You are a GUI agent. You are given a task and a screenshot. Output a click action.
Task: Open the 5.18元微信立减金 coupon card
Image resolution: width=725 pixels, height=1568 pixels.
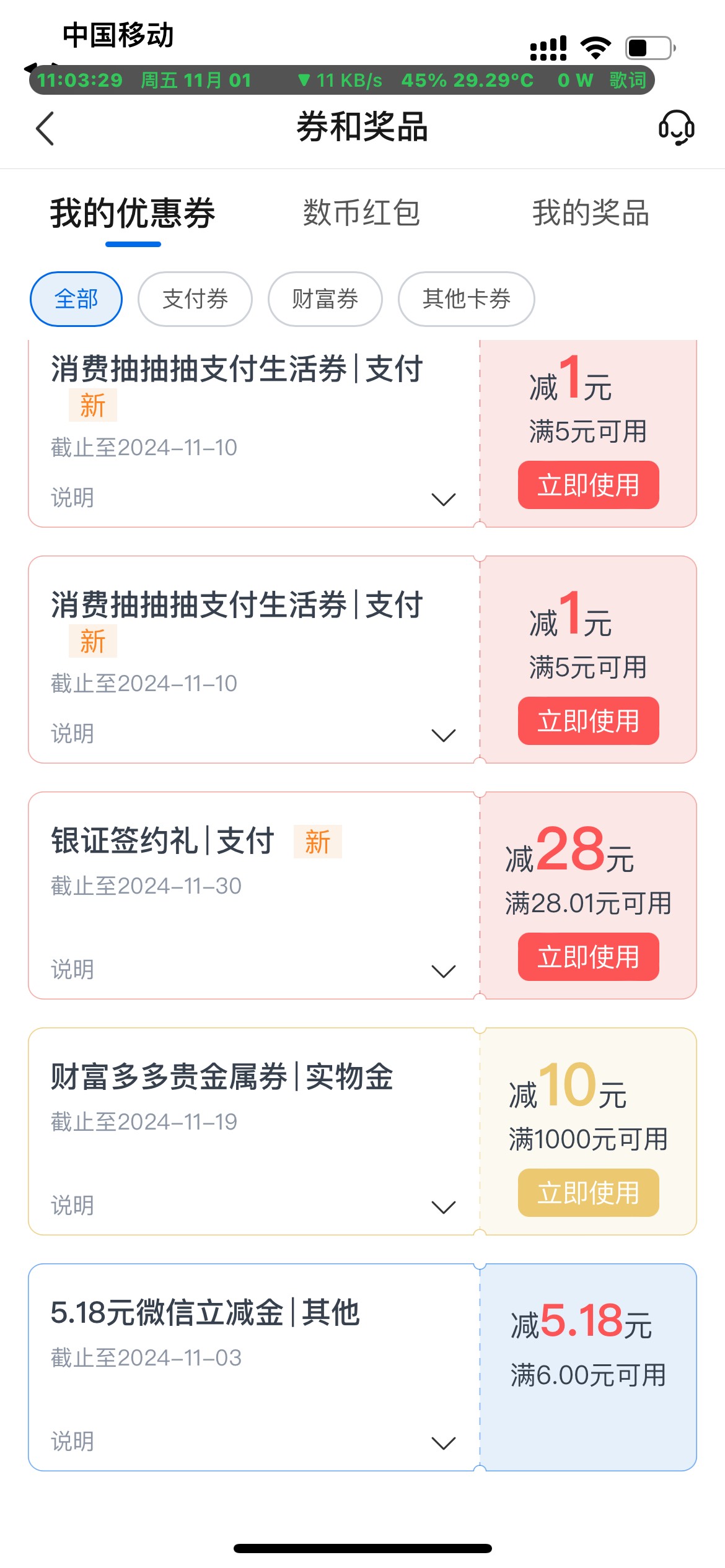[x=362, y=1367]
